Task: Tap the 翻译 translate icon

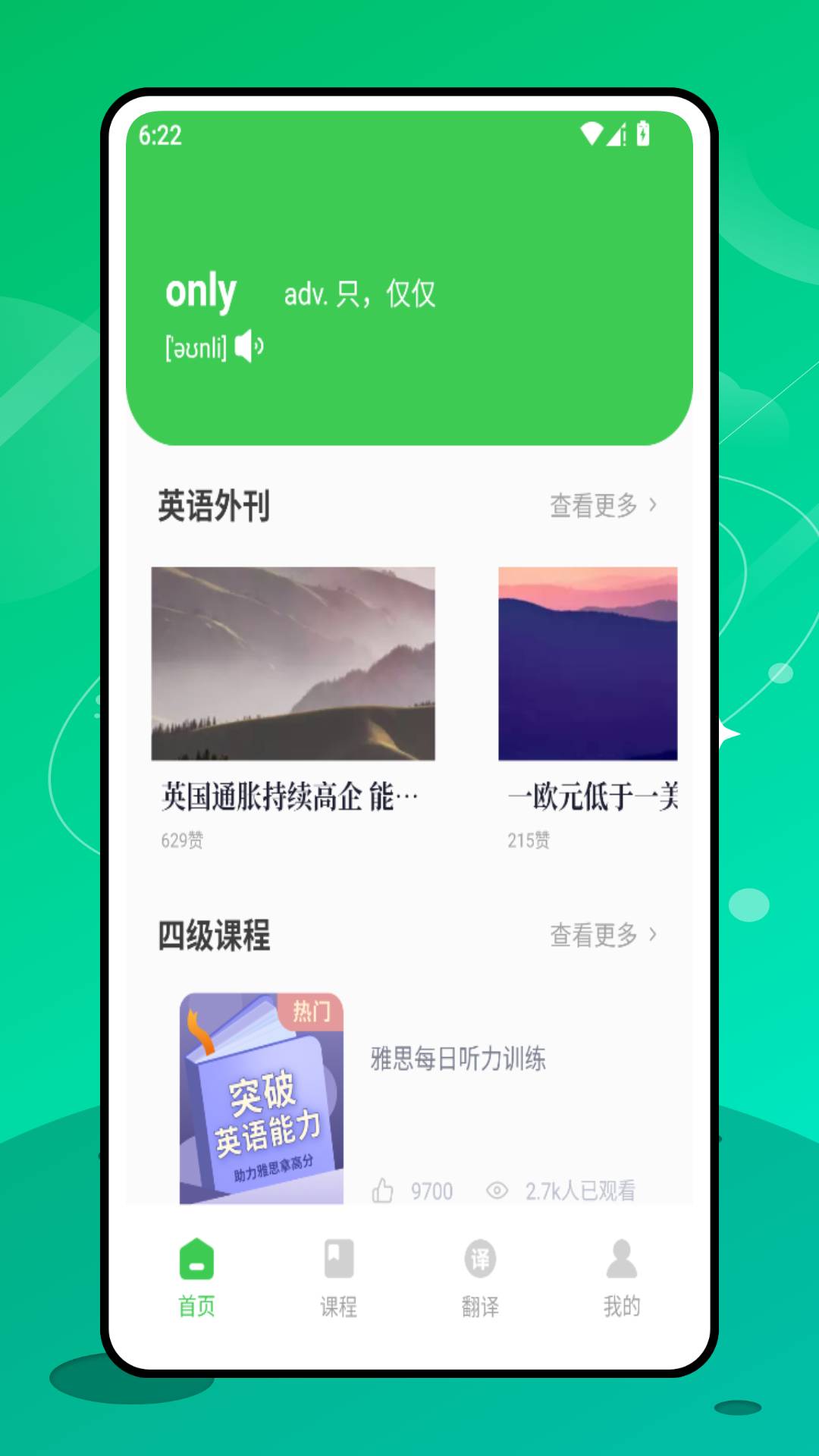Action: point(480,1257)
